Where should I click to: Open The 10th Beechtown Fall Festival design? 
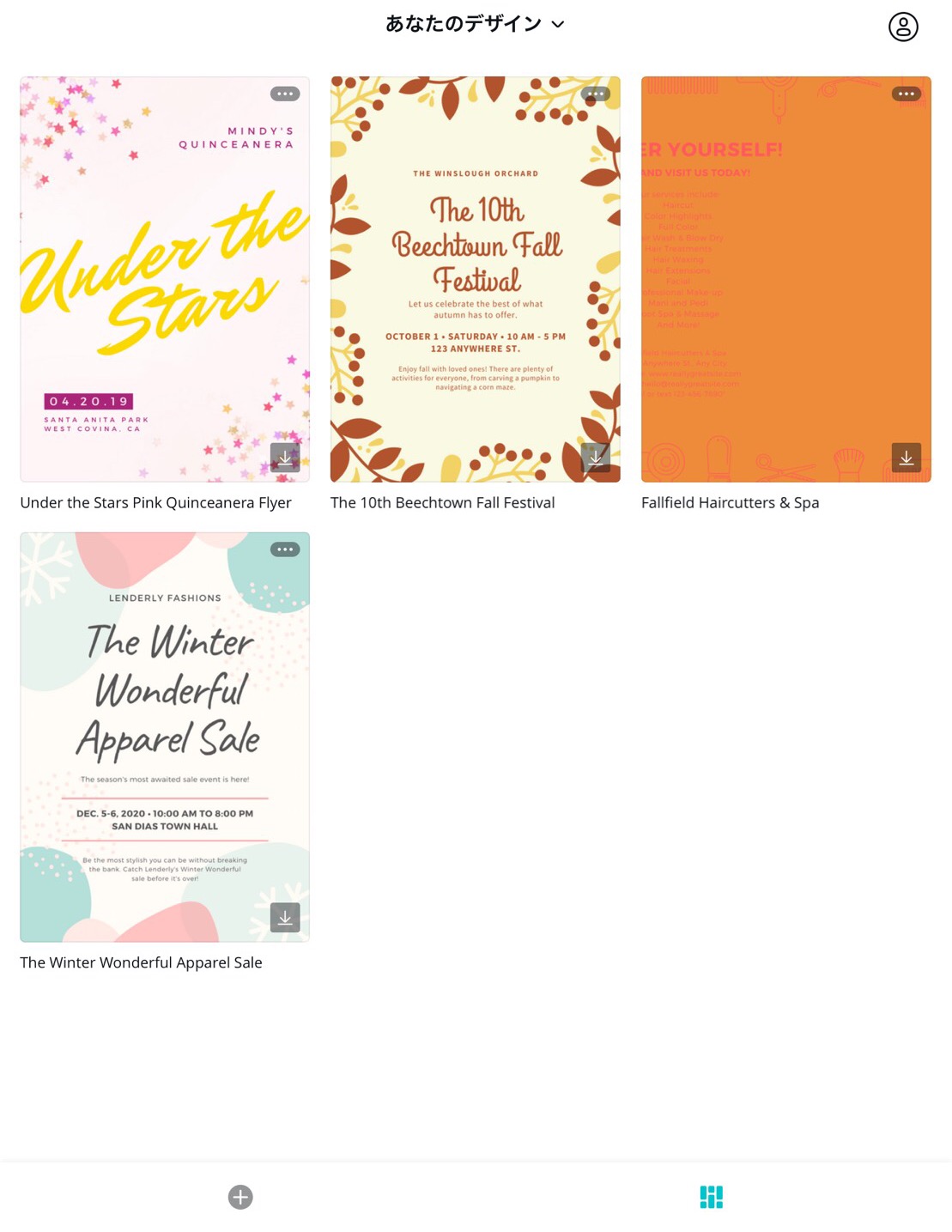(x=475, y=279)
